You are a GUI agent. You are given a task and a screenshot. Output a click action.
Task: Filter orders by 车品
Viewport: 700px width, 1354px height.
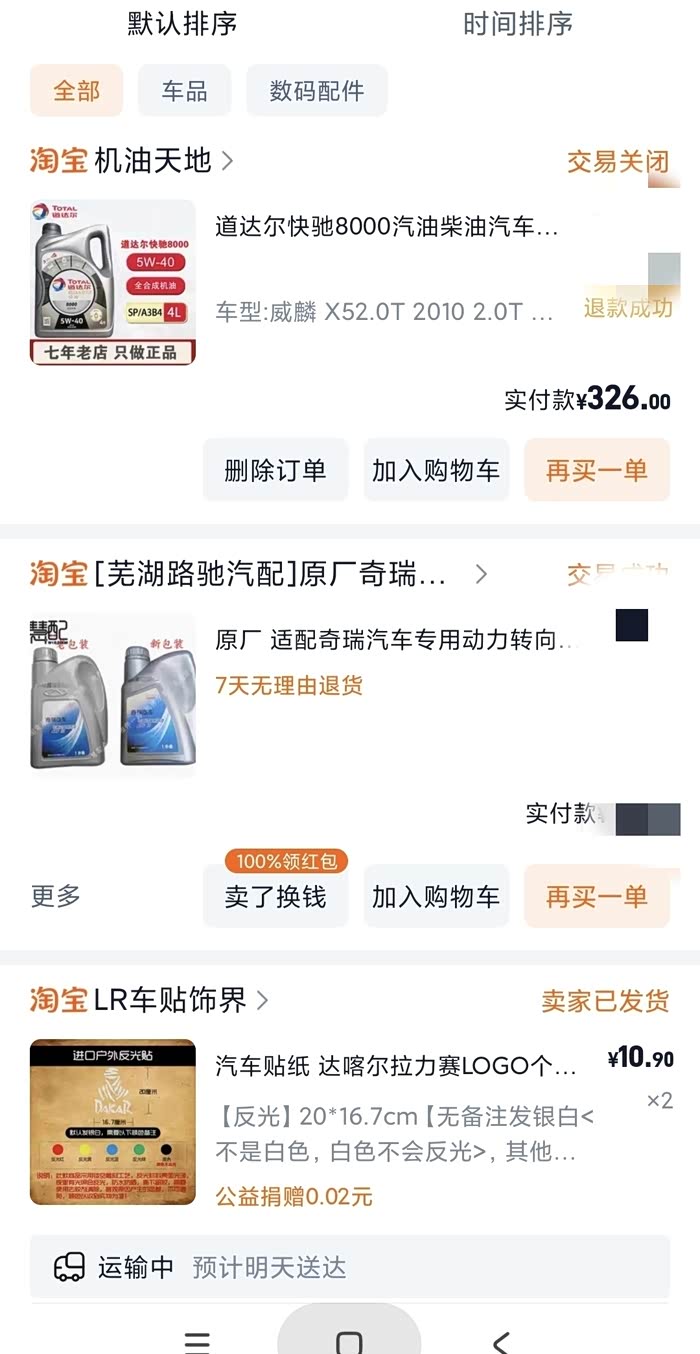click(x=184, y=91)
